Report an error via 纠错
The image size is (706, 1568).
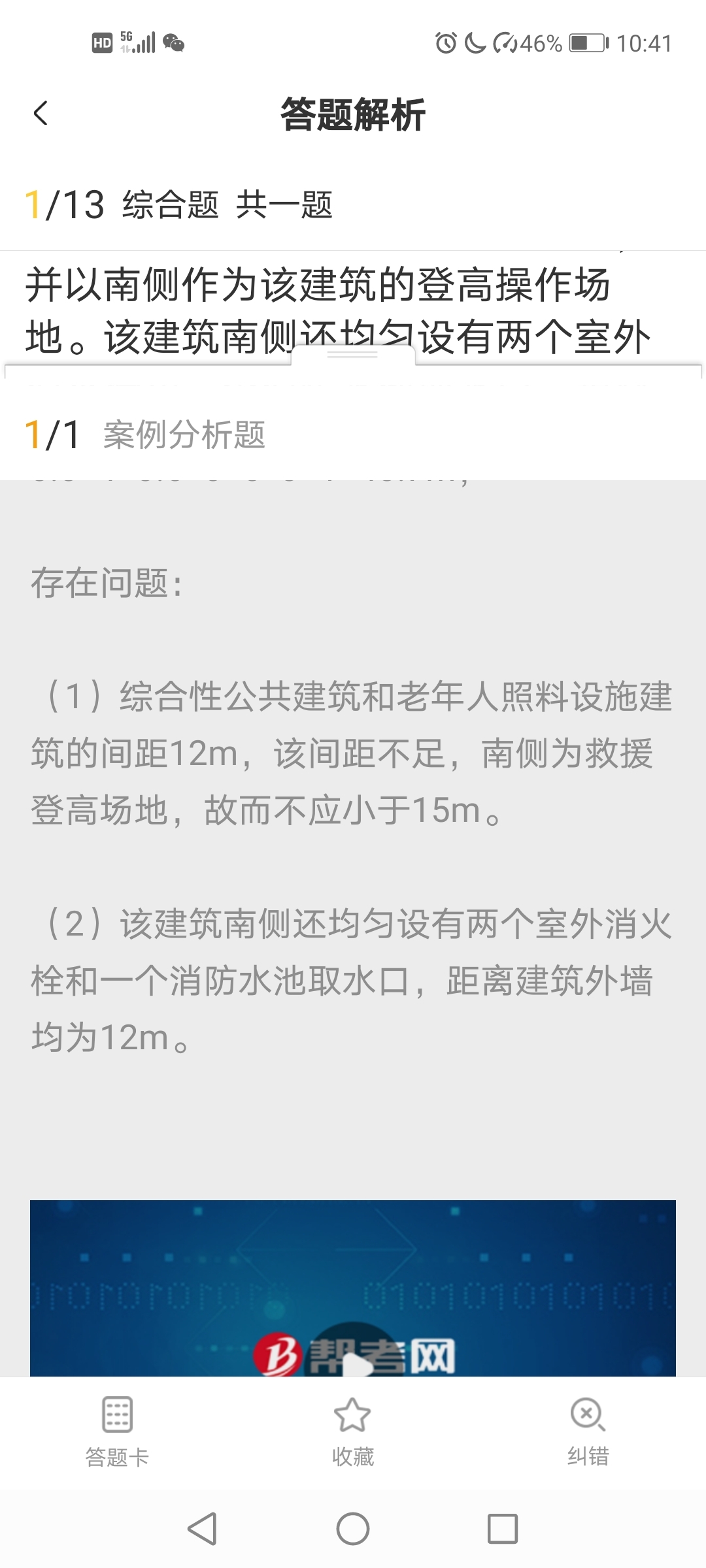click(x=588, y=1431)
